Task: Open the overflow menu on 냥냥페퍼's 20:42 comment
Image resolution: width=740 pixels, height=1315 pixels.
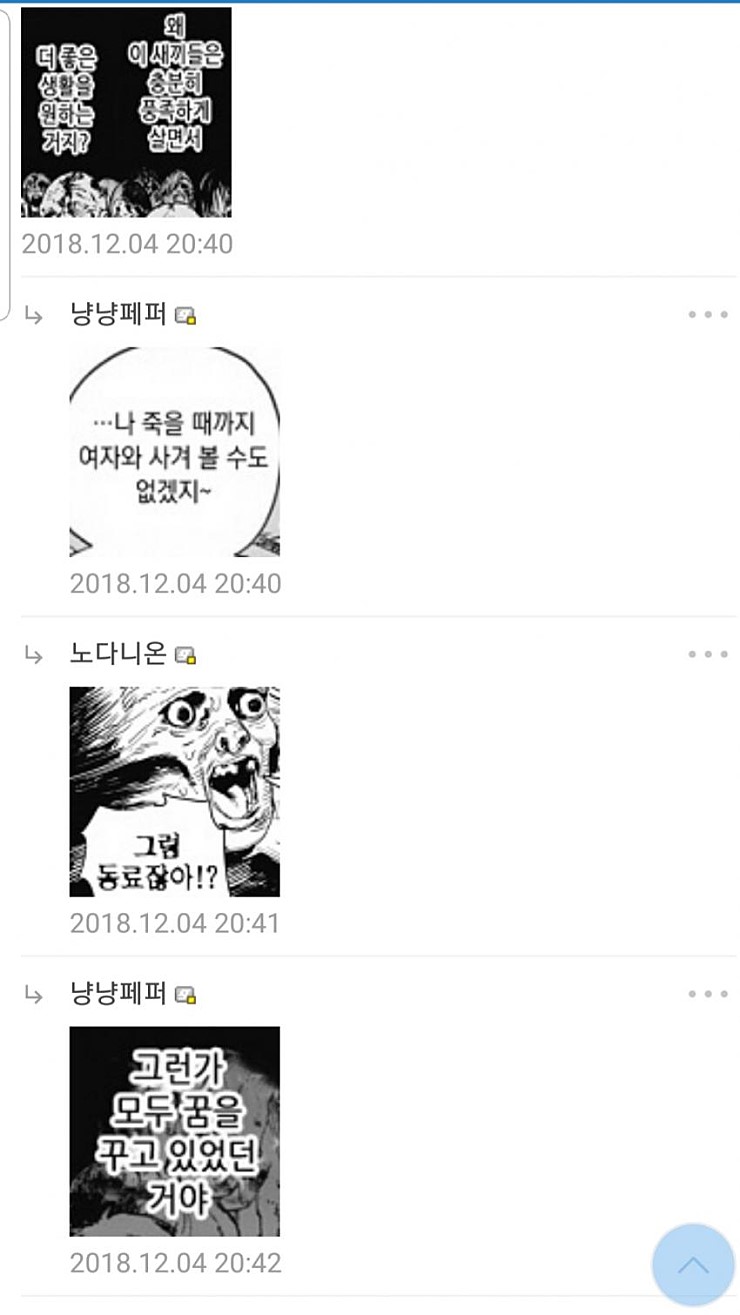Action: pyautogui.click(x=708, y=995)
